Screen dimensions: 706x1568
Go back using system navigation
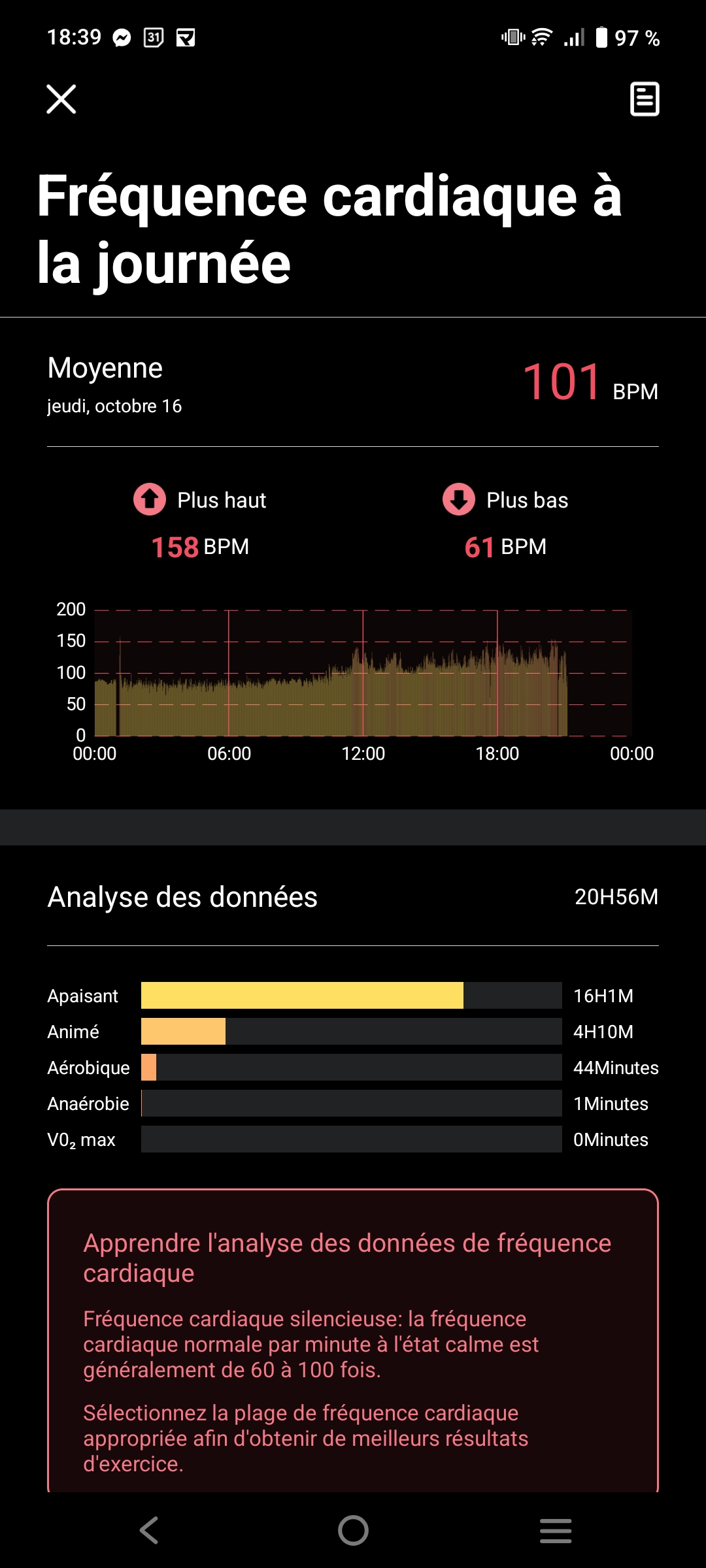pyautogui.click(x=149, y=1530)
